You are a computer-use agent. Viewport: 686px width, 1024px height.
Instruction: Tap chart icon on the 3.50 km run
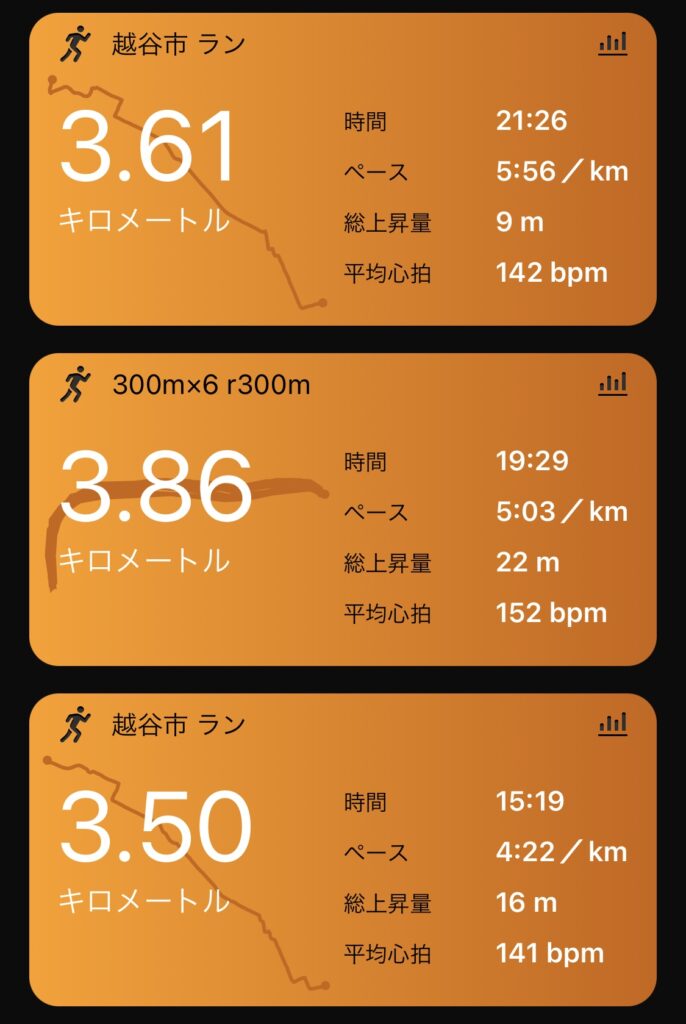(x=613, y=723)
